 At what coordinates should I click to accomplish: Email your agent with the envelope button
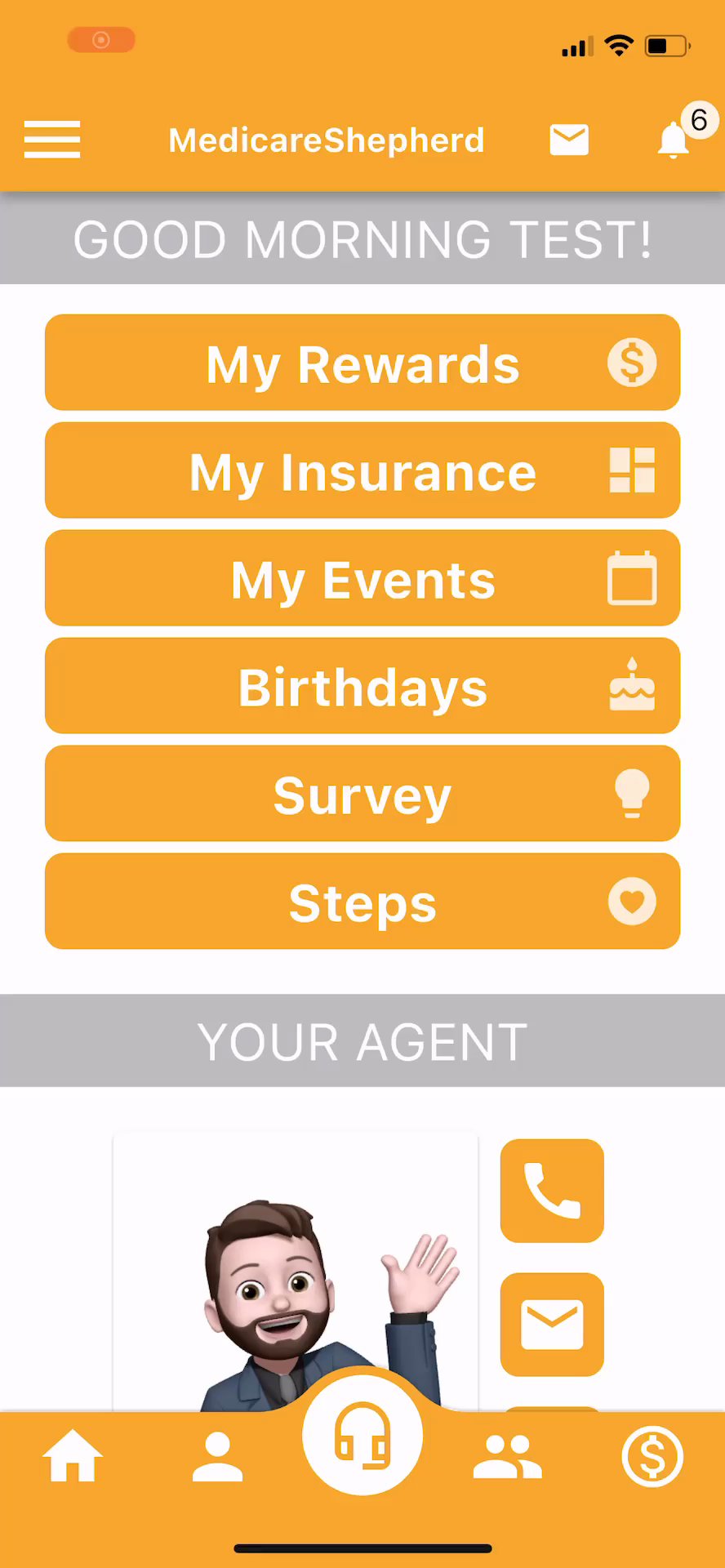coord(552,1324)
